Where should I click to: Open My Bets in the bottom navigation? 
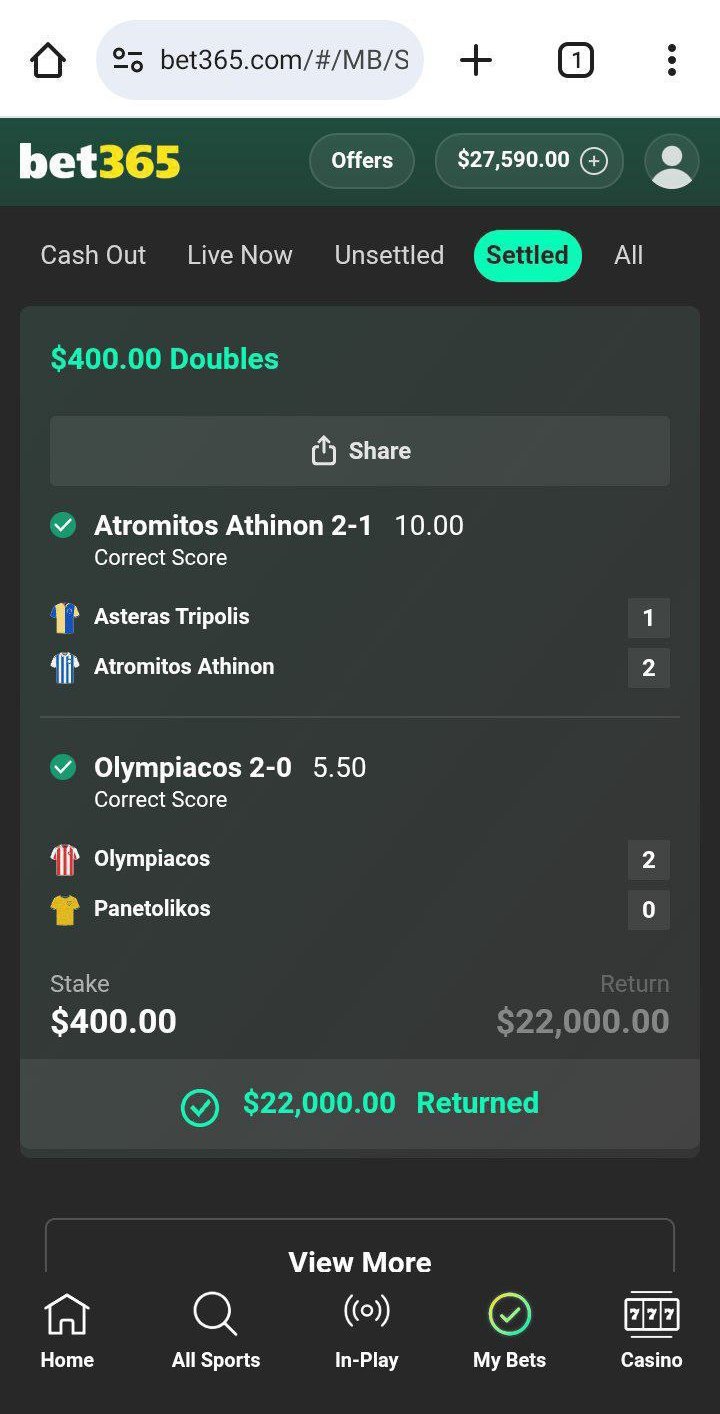(509, 1330)
